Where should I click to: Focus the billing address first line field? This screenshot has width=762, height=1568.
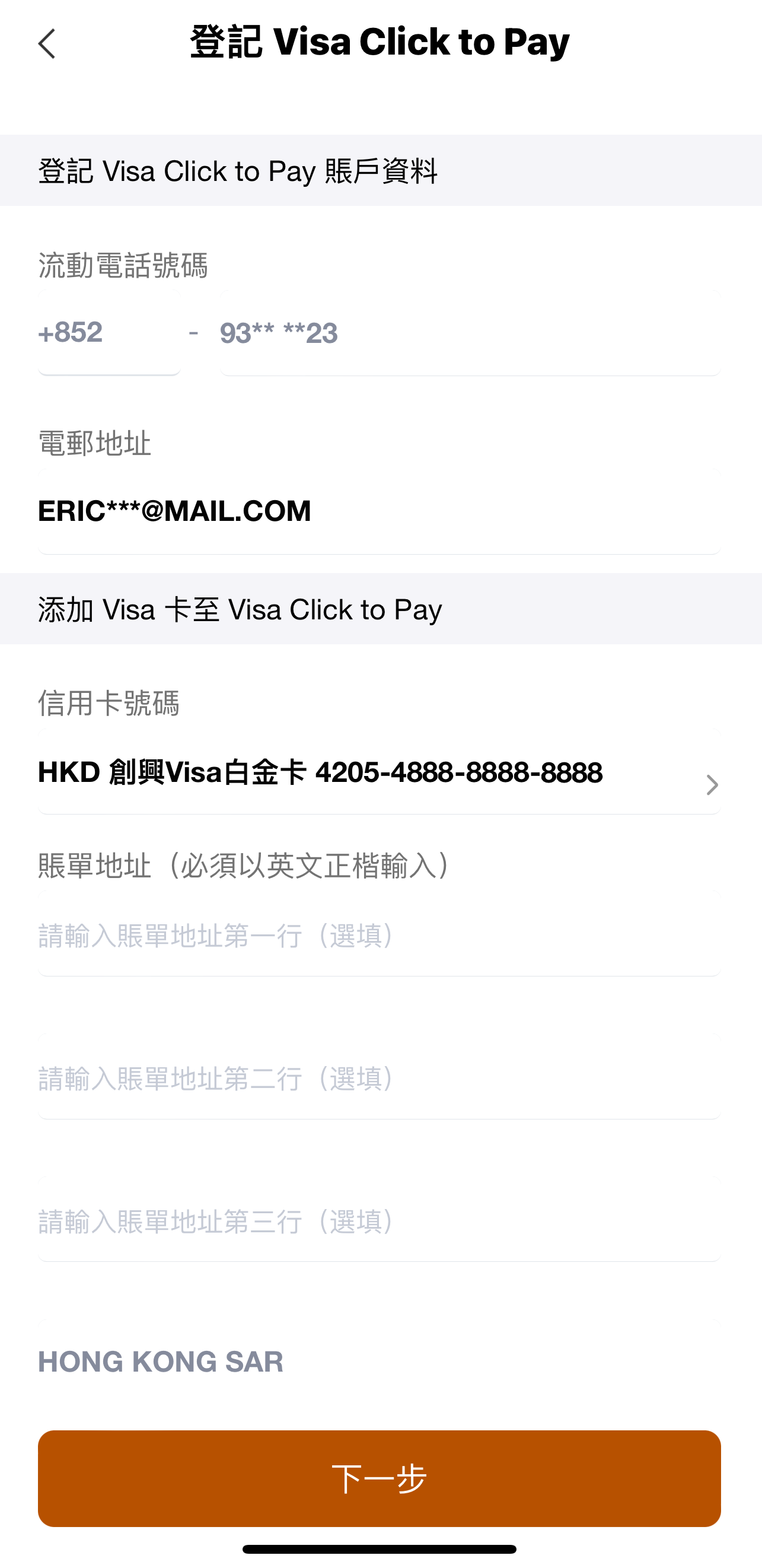click(x=378, y=936)
